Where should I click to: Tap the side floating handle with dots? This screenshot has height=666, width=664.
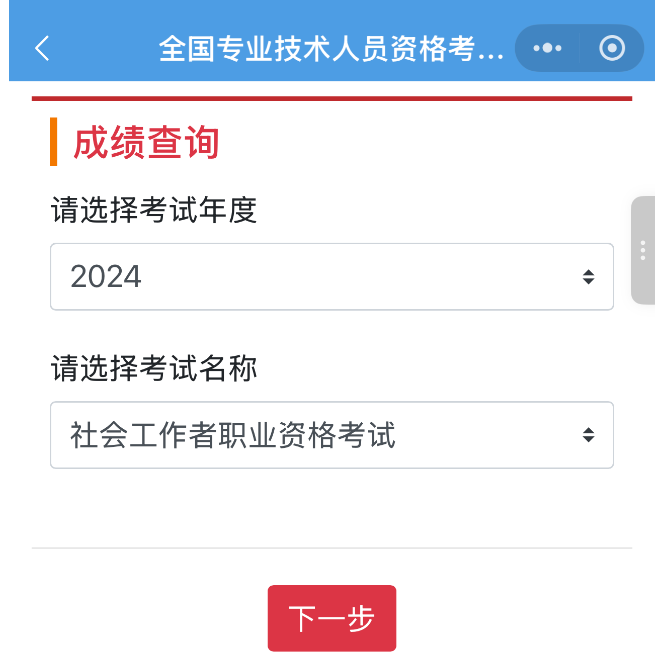click(x=643, y=250)
